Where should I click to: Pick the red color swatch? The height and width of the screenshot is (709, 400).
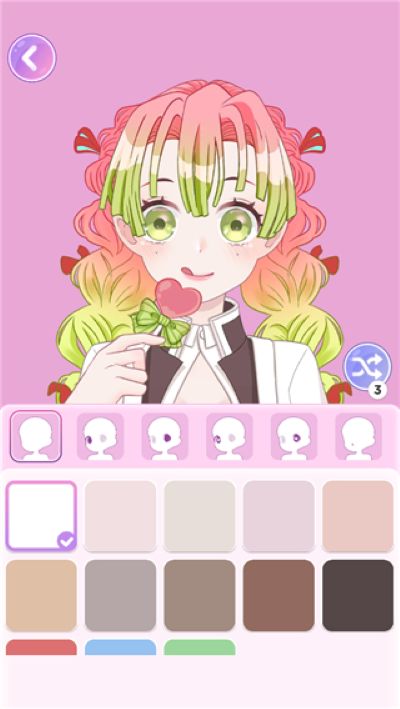point(41,647)
